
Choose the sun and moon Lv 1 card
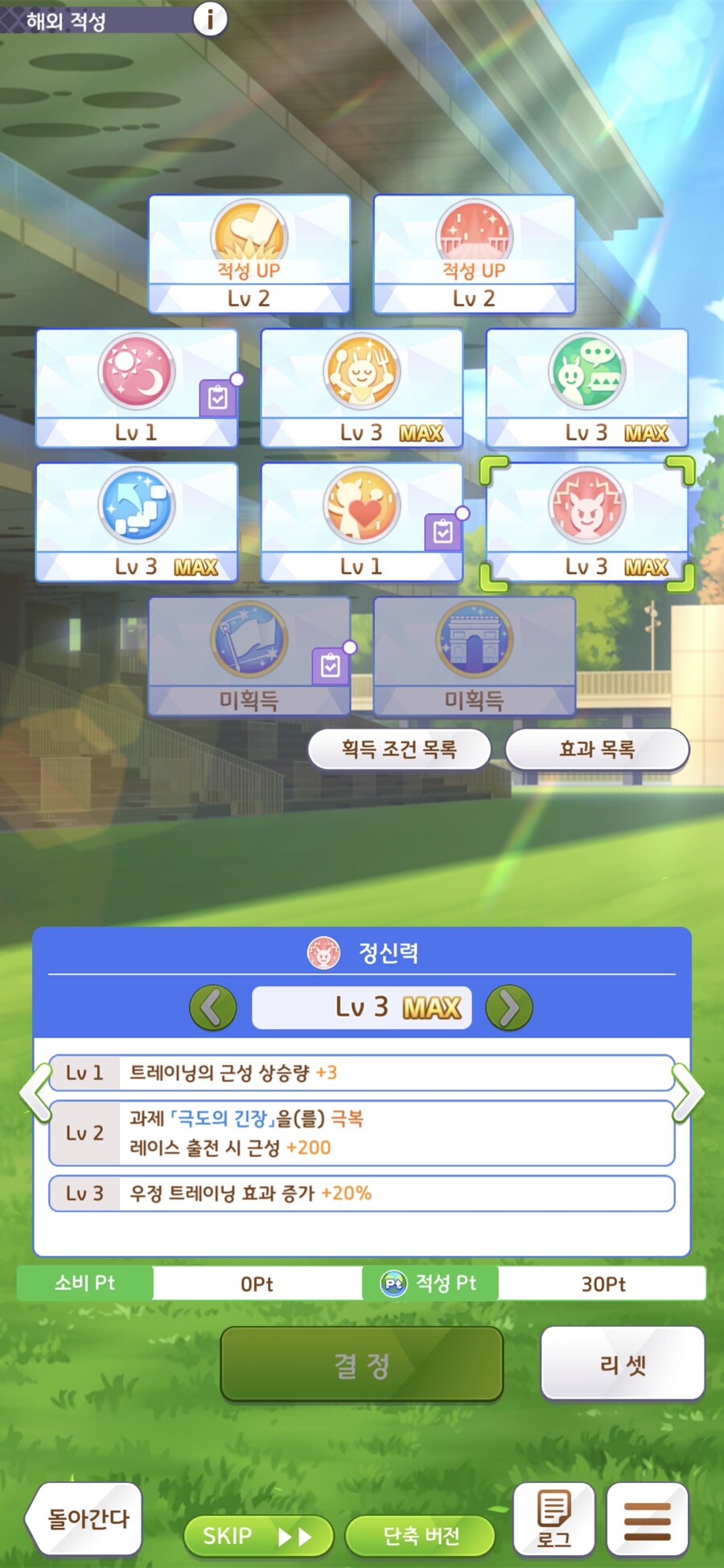[137, 388]
